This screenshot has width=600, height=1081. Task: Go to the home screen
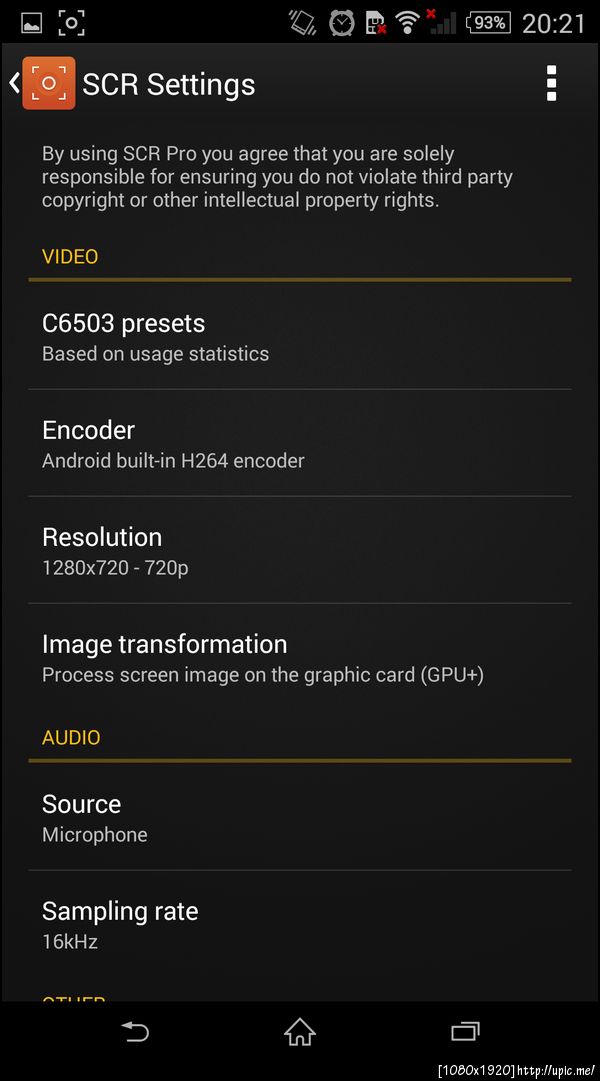tap(300, 1031)
